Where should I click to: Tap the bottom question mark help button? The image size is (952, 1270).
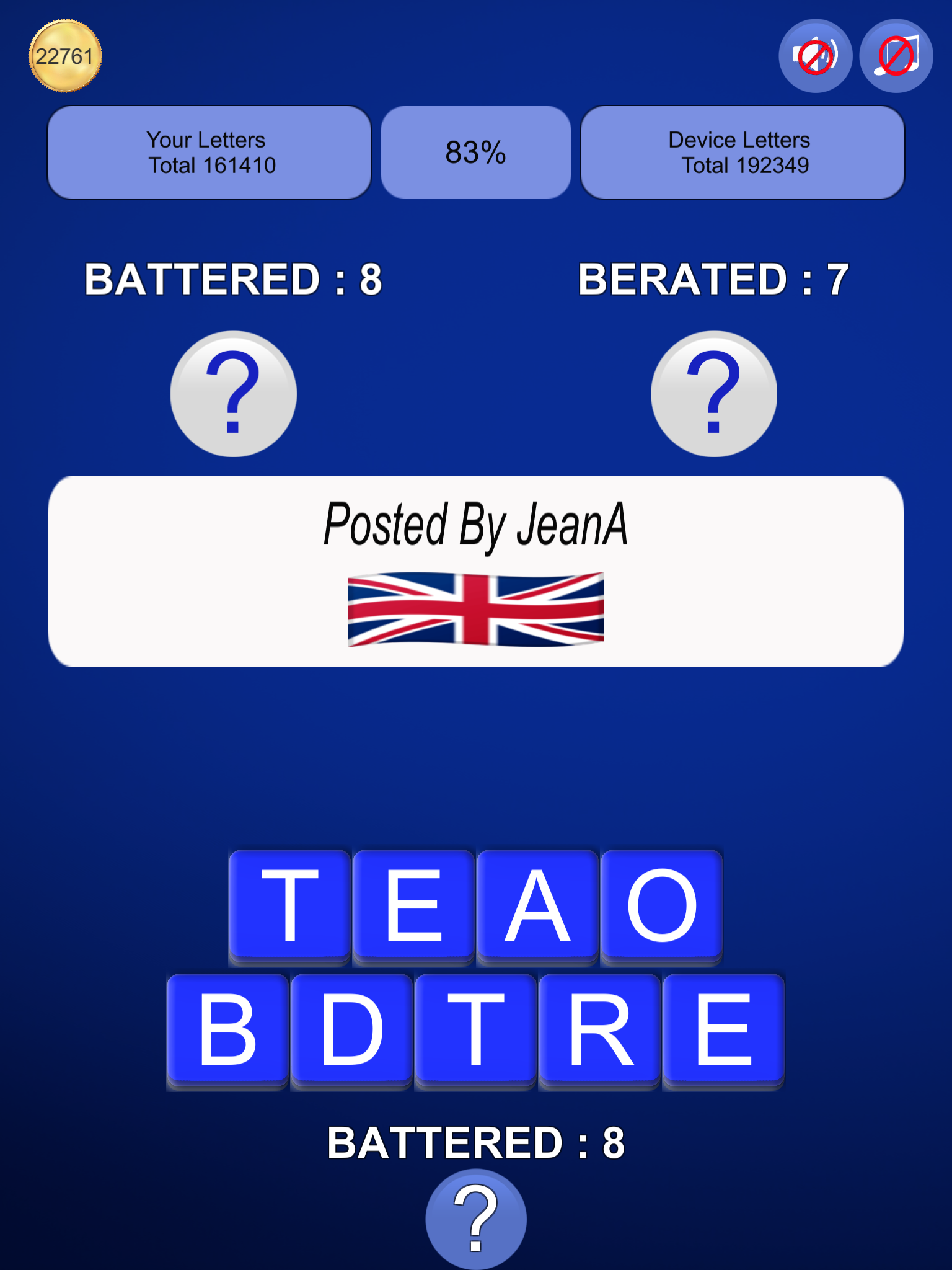tap(475, 1219)
